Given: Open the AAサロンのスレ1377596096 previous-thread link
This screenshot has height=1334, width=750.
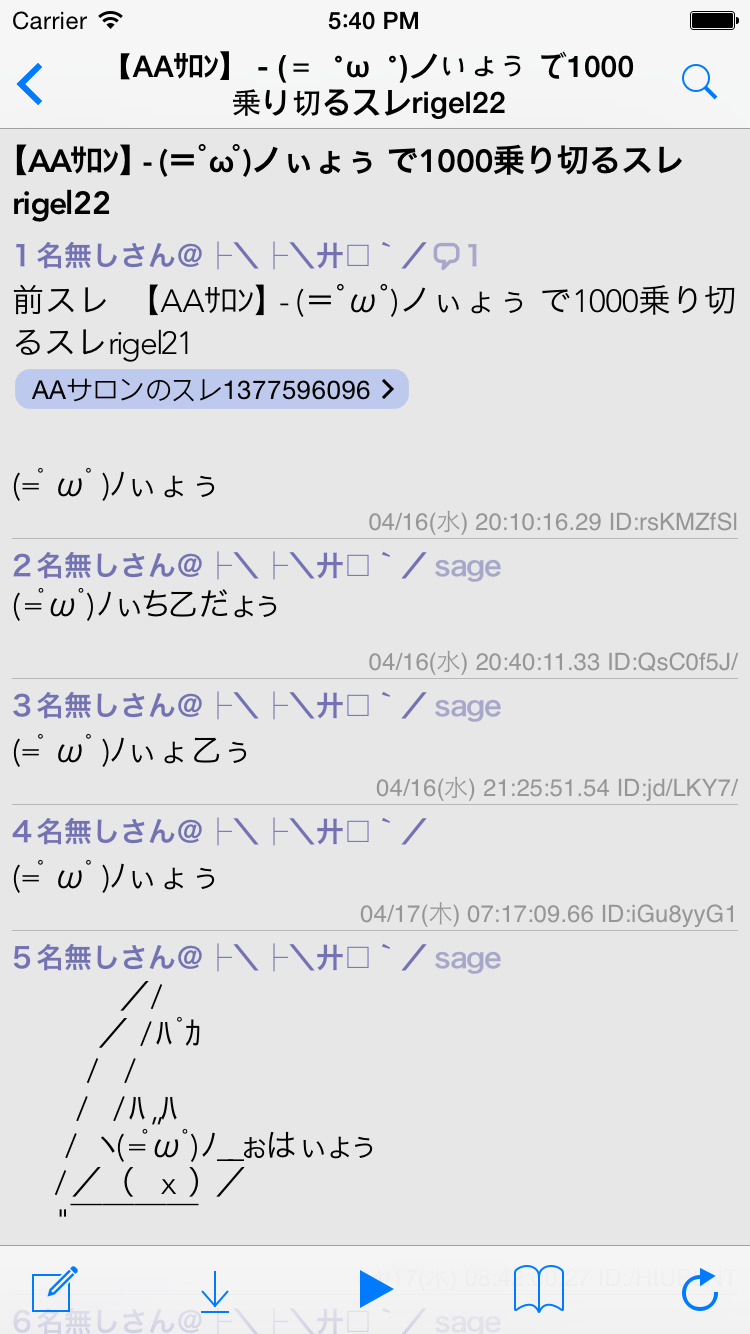Looking at the screenshot, I should point(200,389).
